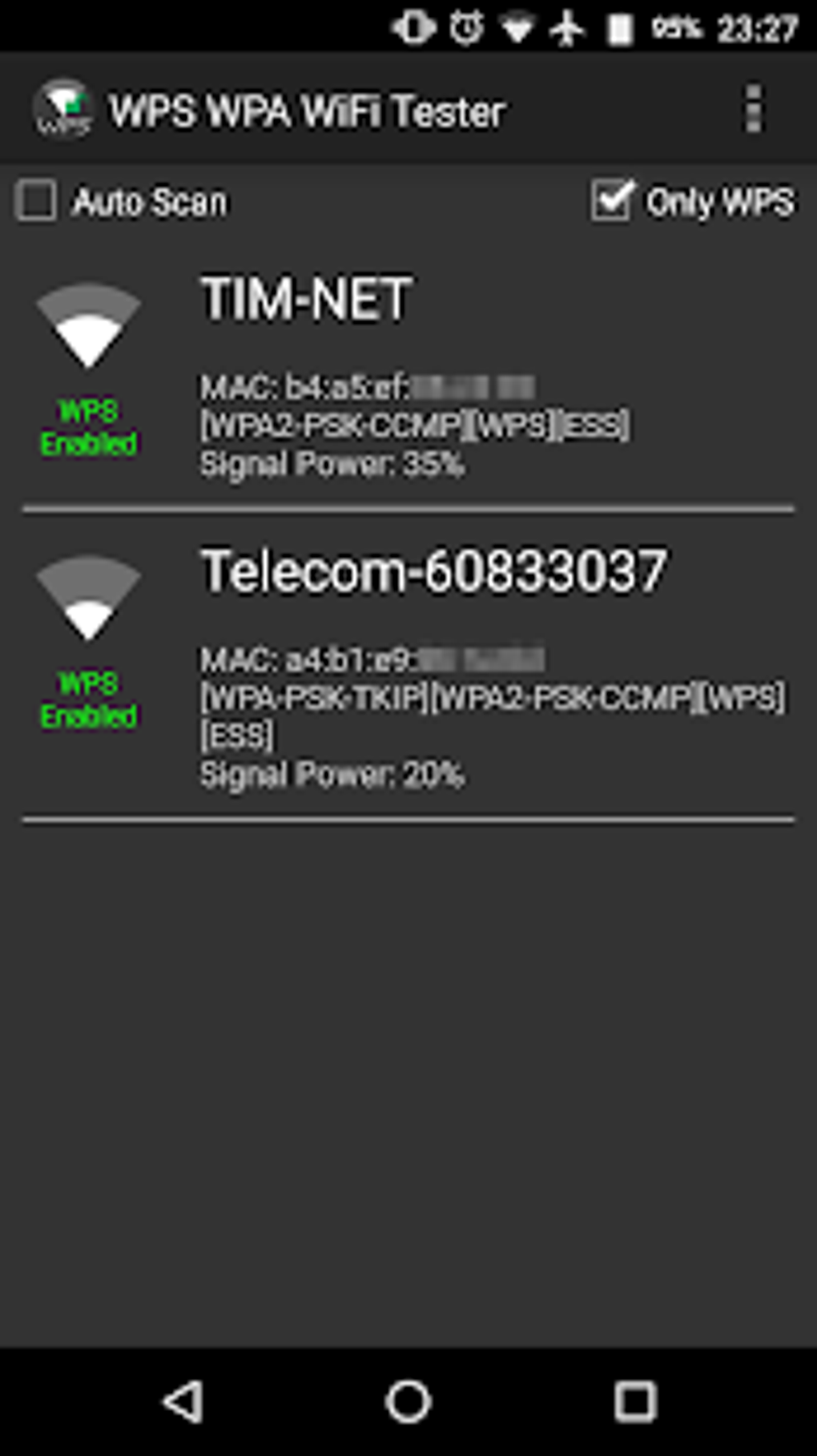Enable the Auto Scan checkbox

point(37,200)
